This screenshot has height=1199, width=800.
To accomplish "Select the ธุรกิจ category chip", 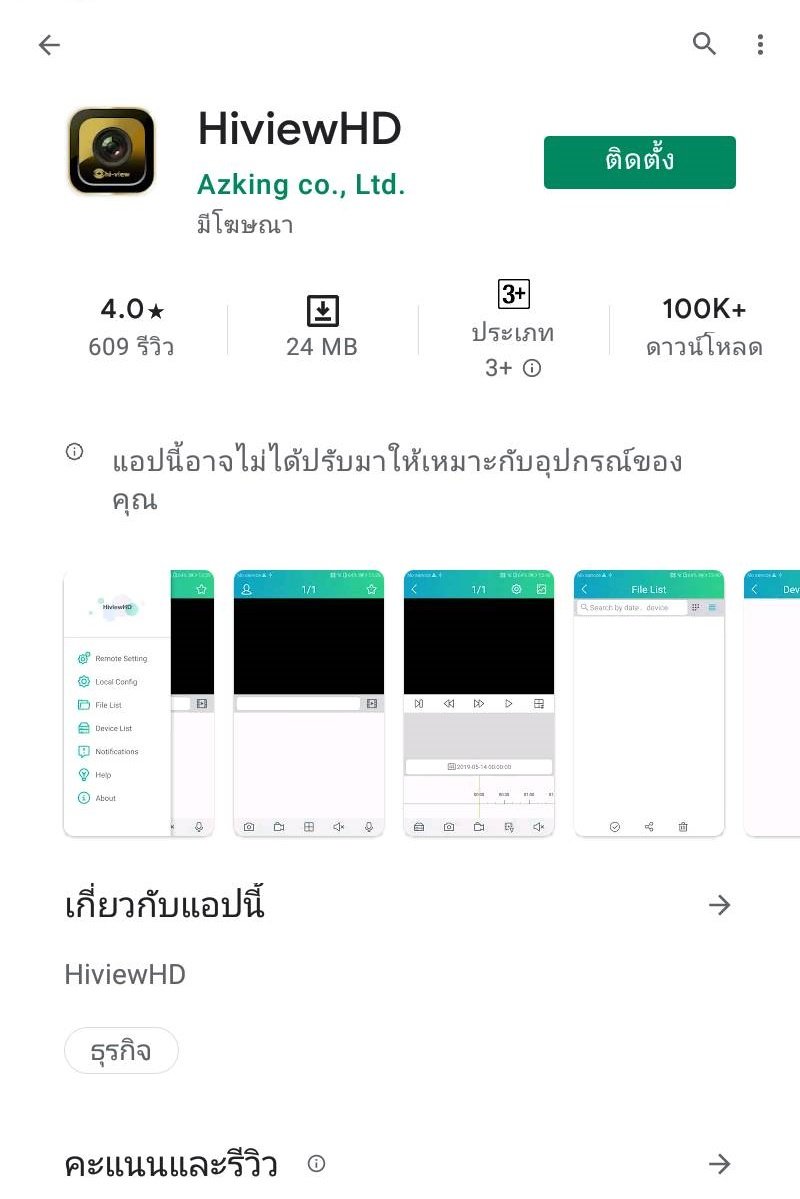I will [x=121, y=1051].
